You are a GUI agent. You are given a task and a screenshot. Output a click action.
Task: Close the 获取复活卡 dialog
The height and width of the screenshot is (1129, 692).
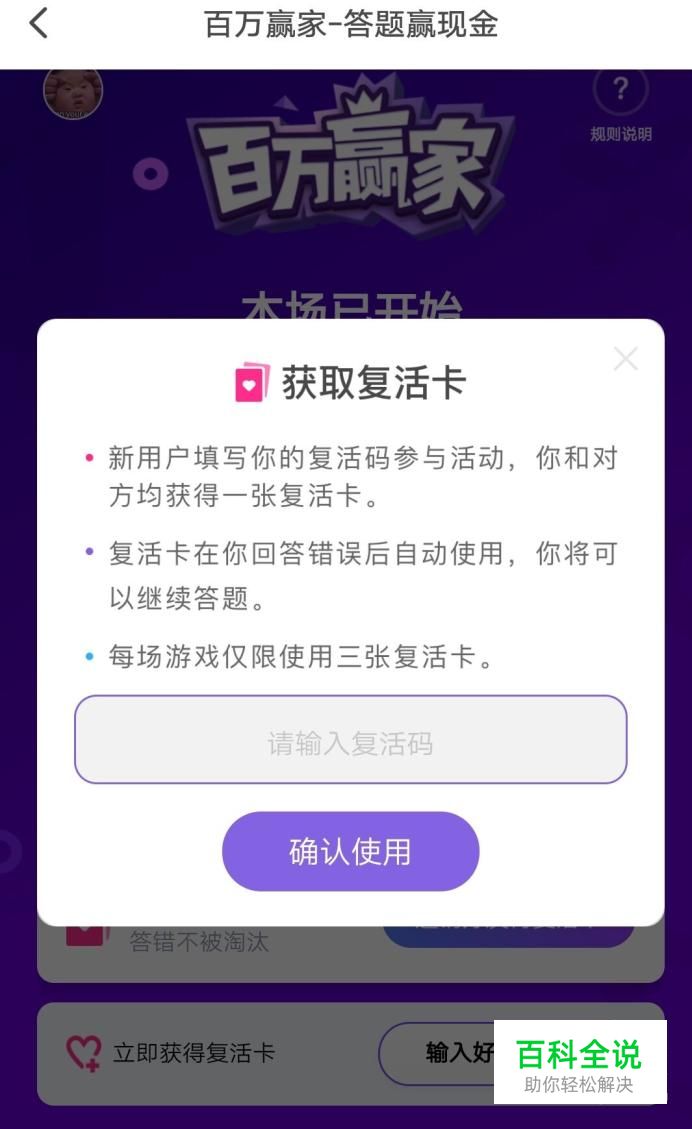click(x=625, y=358)
